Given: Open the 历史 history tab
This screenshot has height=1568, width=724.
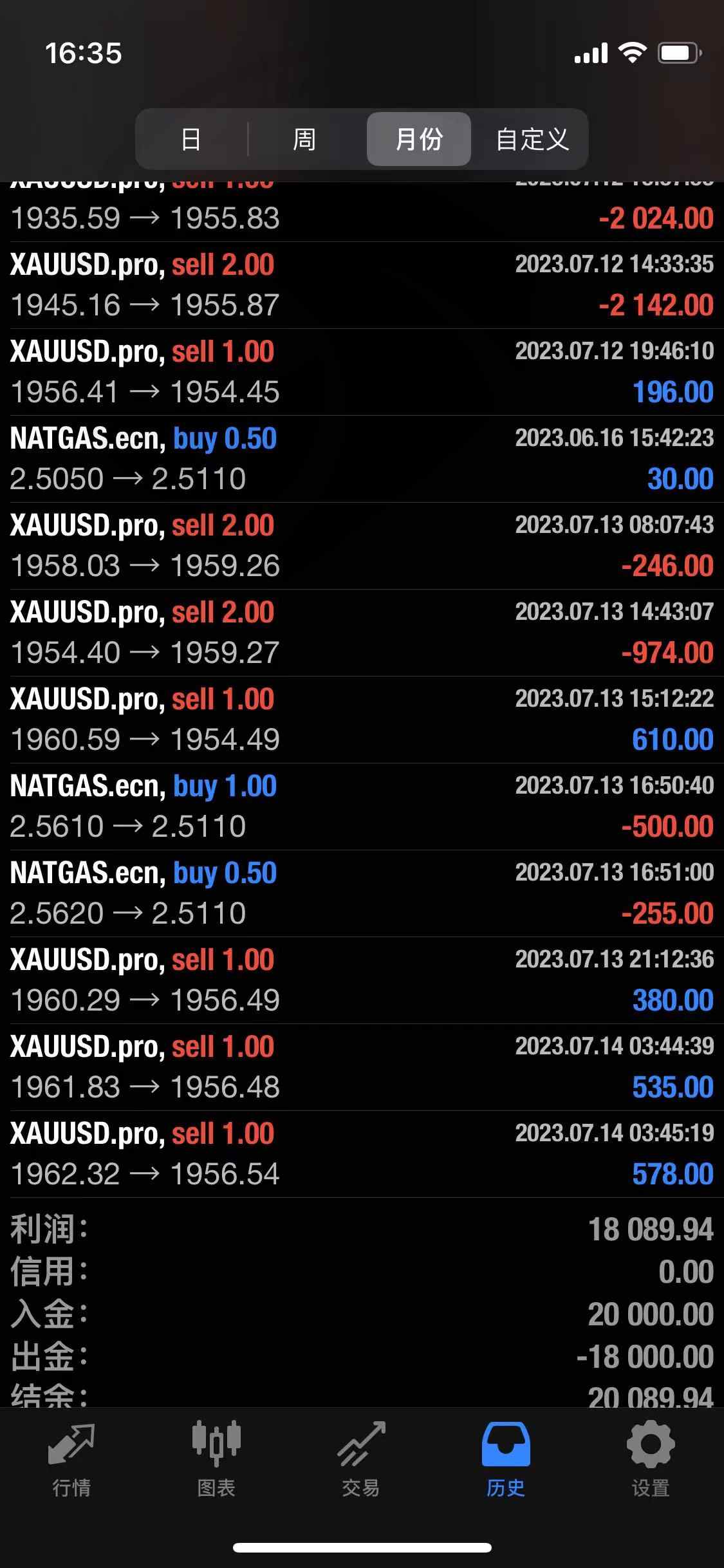Looking at the screenshot, I should point(506,1459).
